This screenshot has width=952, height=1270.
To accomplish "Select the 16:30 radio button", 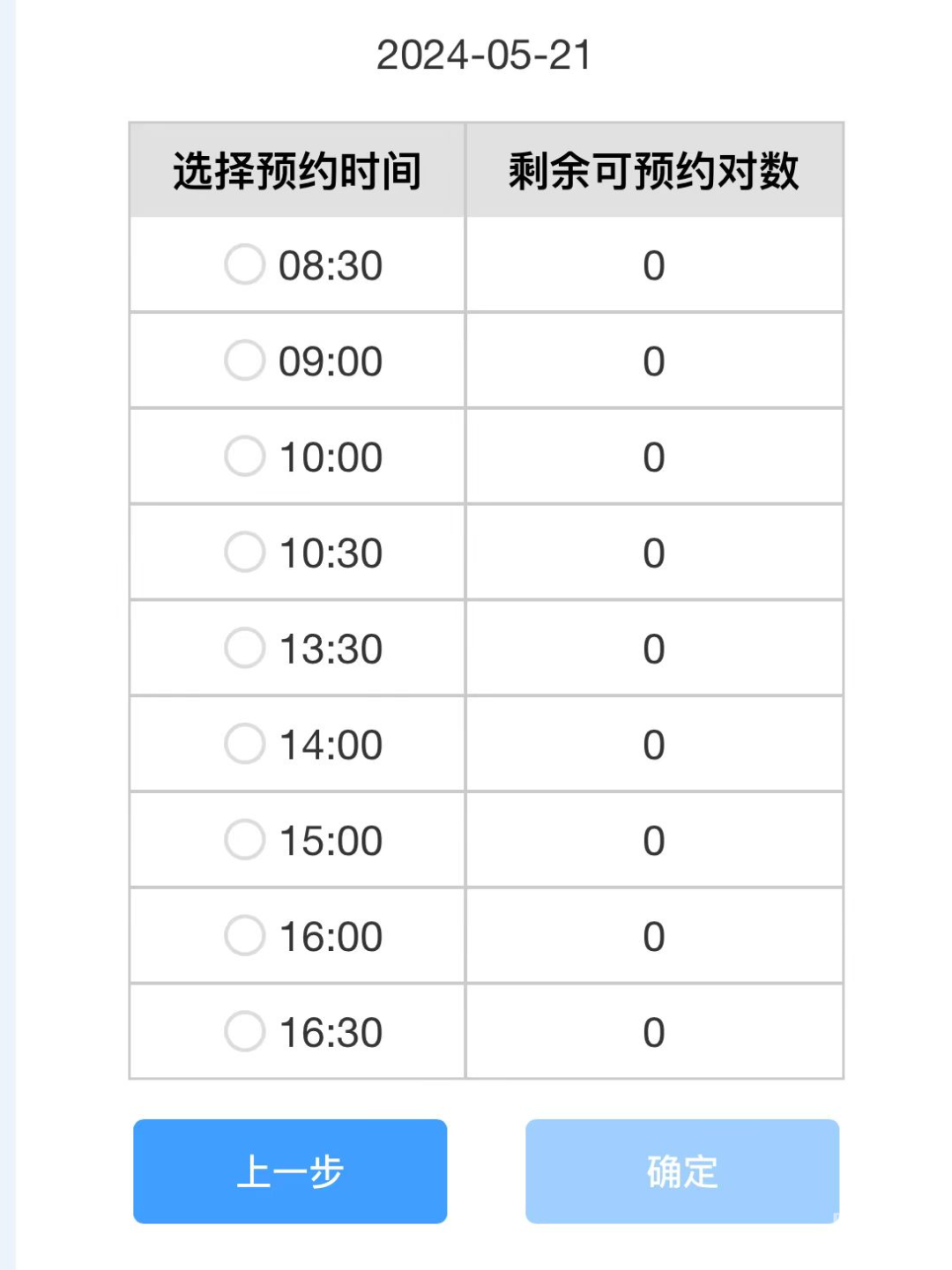I will [244, 1031].
